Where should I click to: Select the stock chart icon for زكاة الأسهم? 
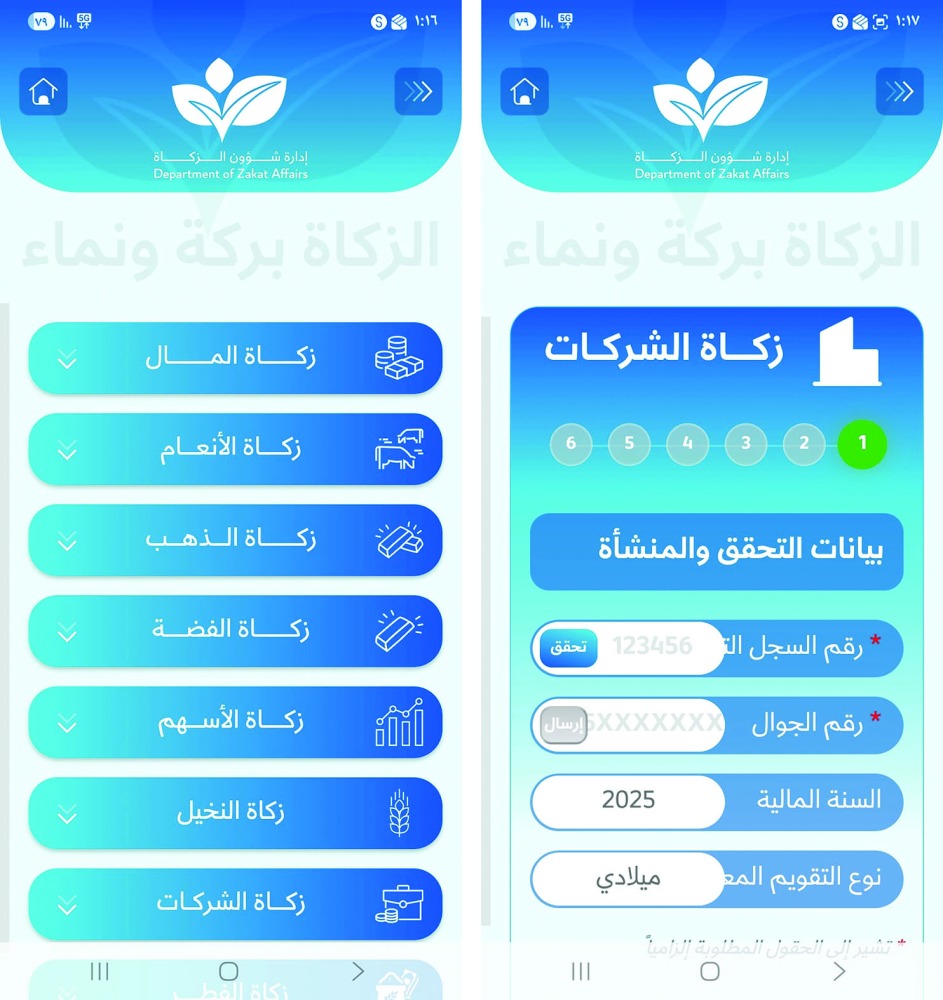click(x=398, y=721)
